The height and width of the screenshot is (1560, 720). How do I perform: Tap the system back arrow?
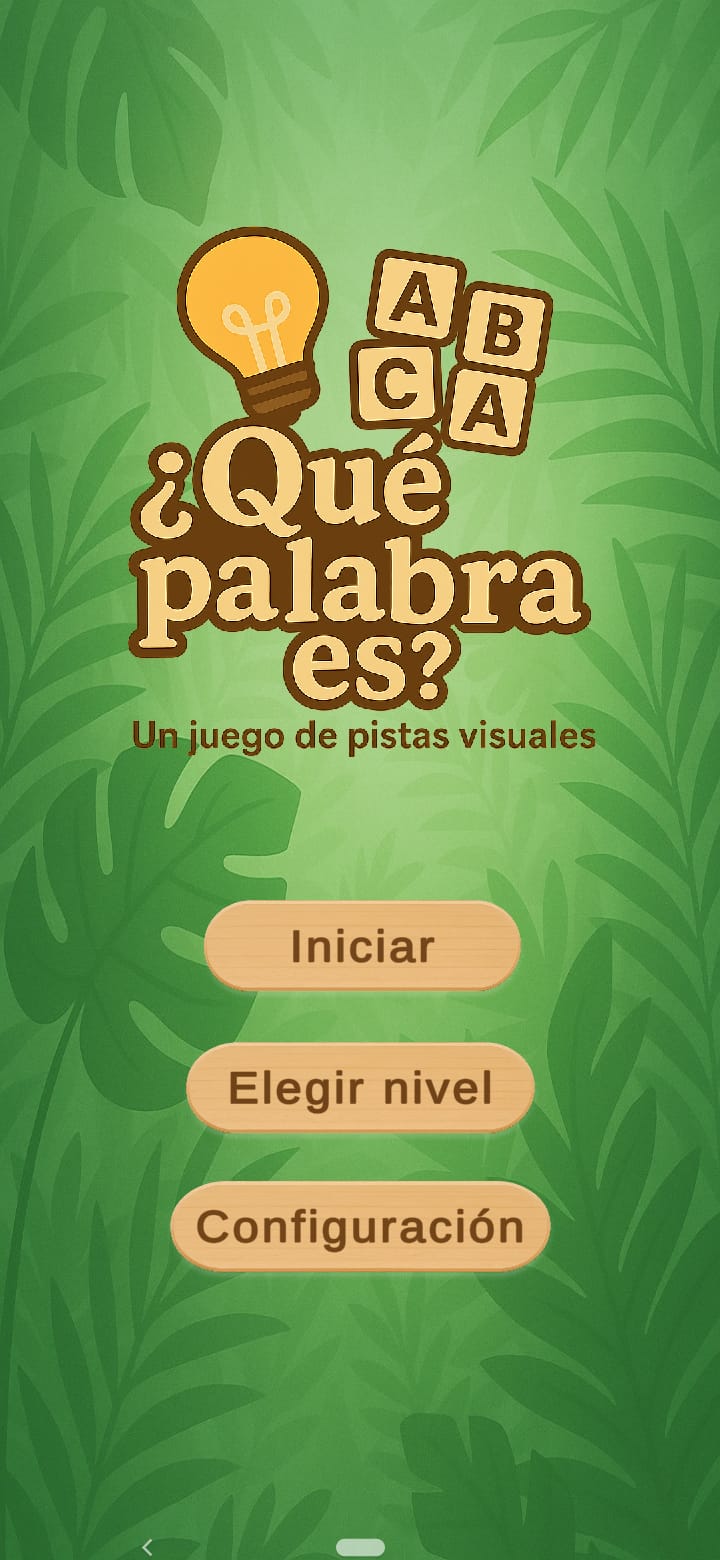click(147, 1547)
